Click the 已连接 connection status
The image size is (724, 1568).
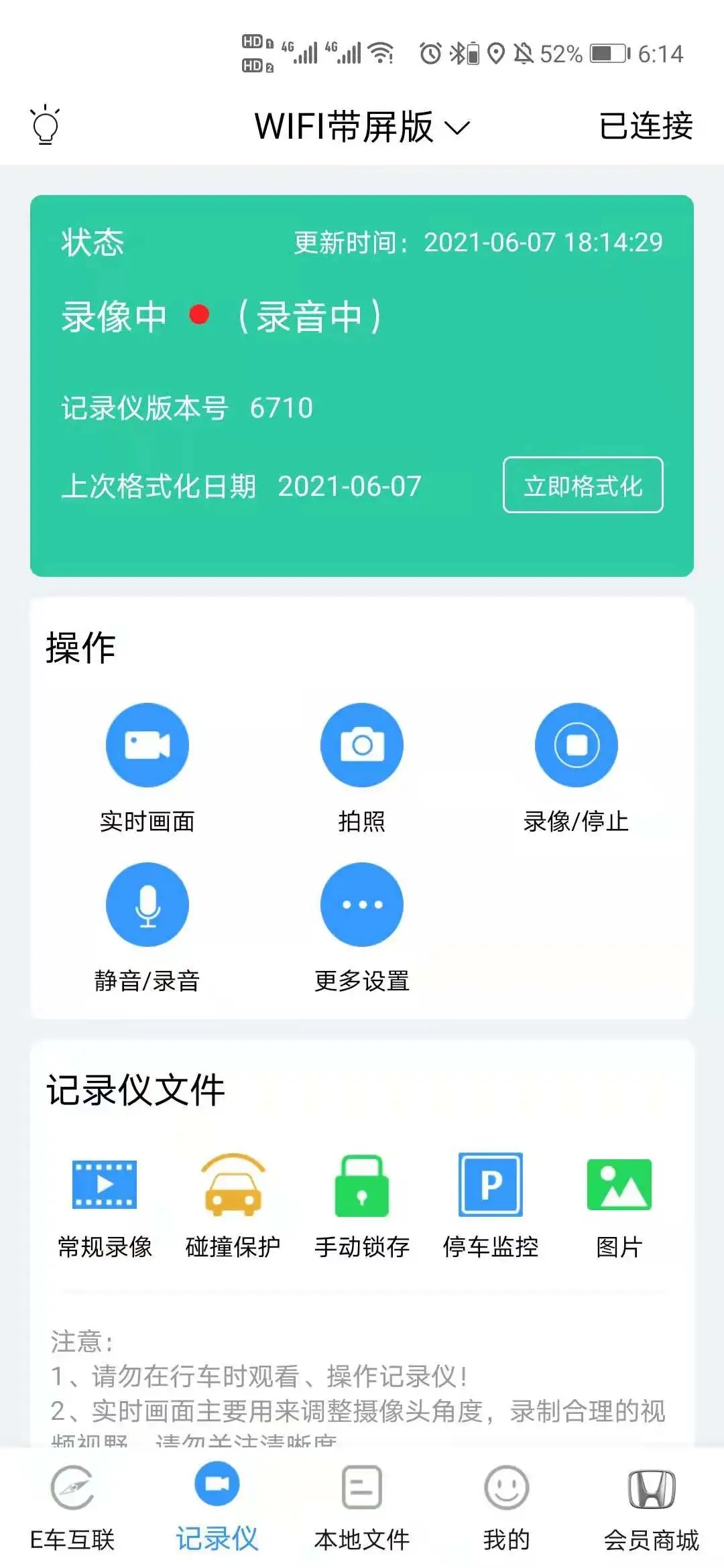pyautogui.click(x=645, y=127)
